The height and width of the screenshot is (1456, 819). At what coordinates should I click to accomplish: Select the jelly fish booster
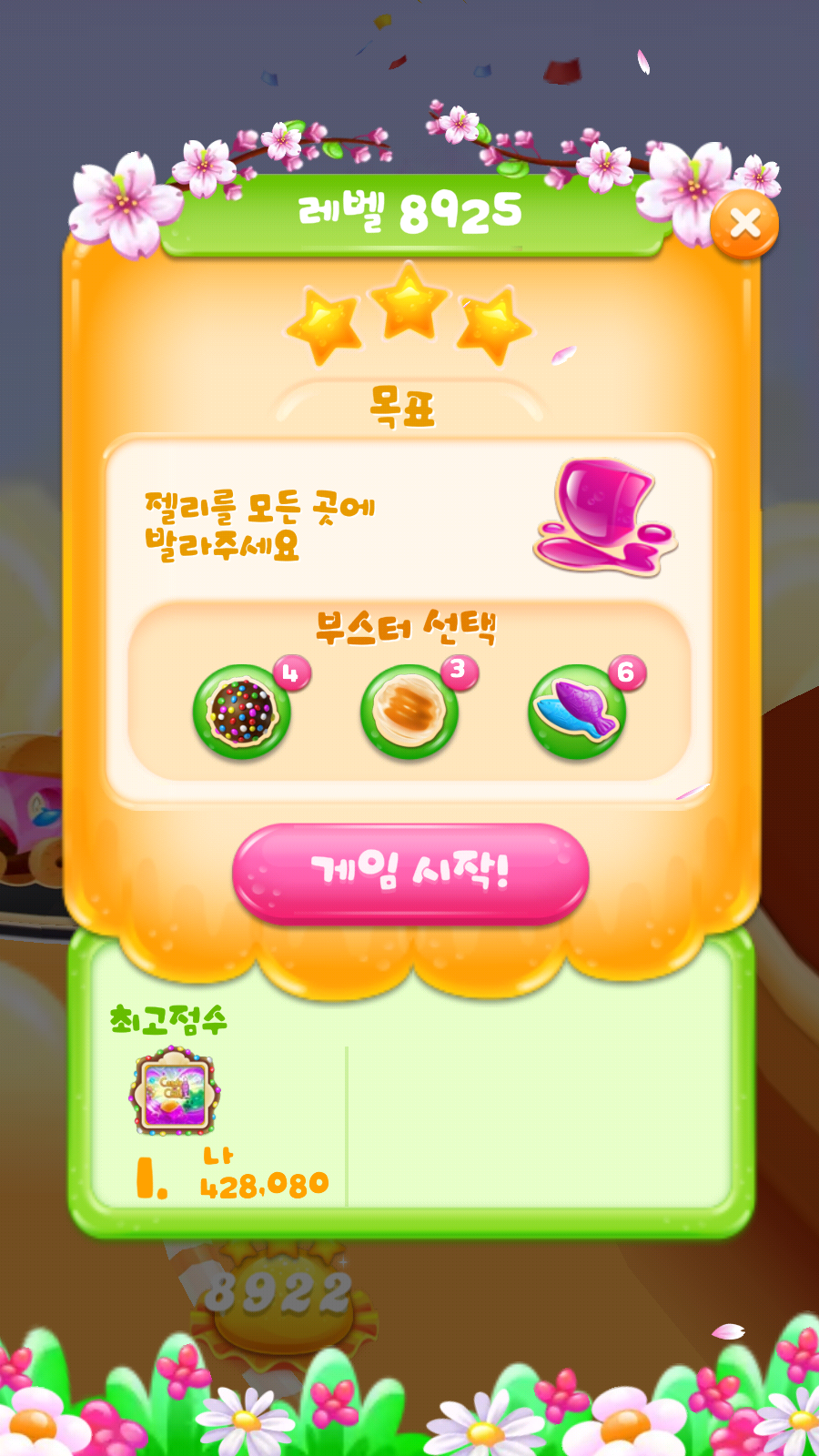tap(577, 712)
